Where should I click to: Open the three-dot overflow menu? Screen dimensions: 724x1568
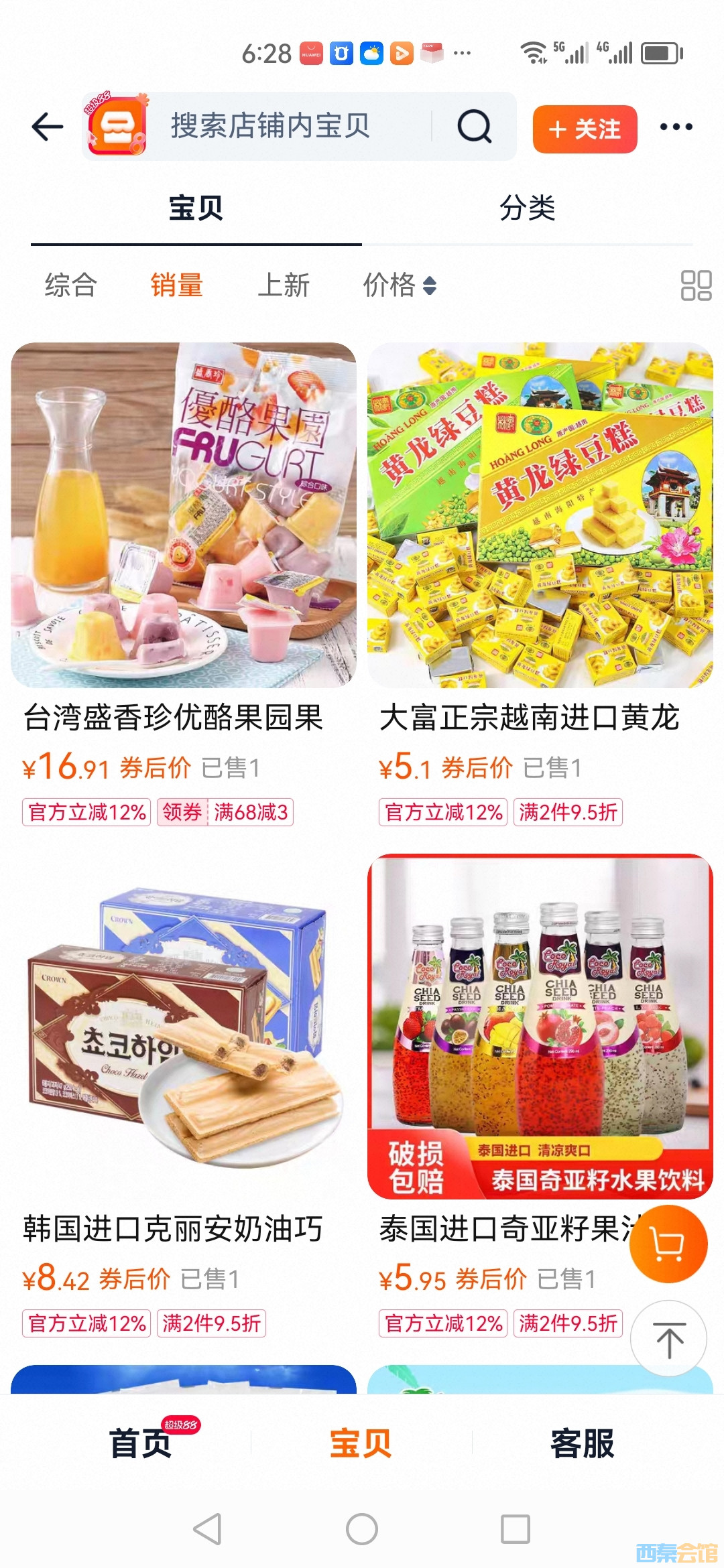pyautogui.click(x=676, y=127)
